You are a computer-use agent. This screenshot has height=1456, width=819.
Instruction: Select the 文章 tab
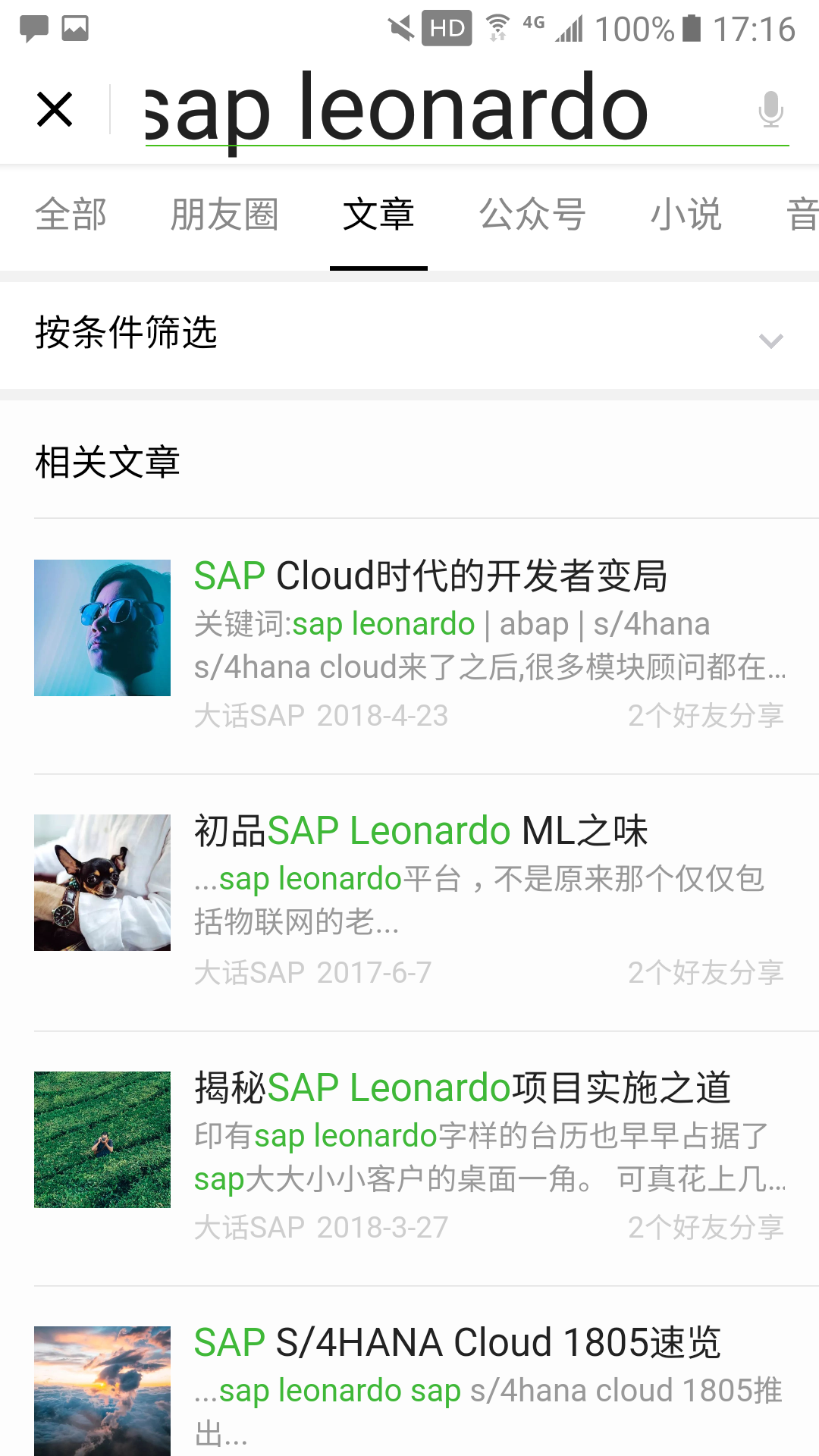[x=378, y=215]
